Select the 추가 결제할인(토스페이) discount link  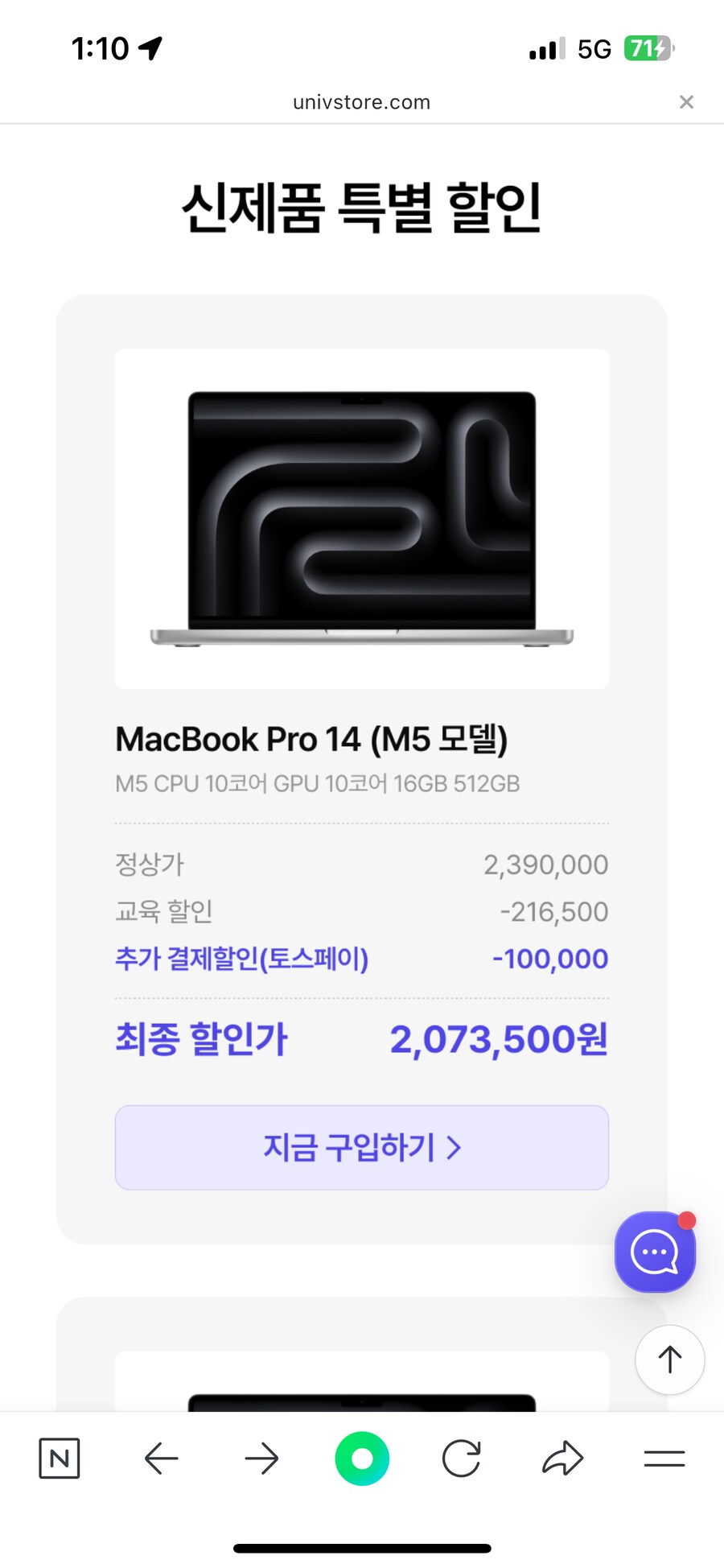pos(241,959)
